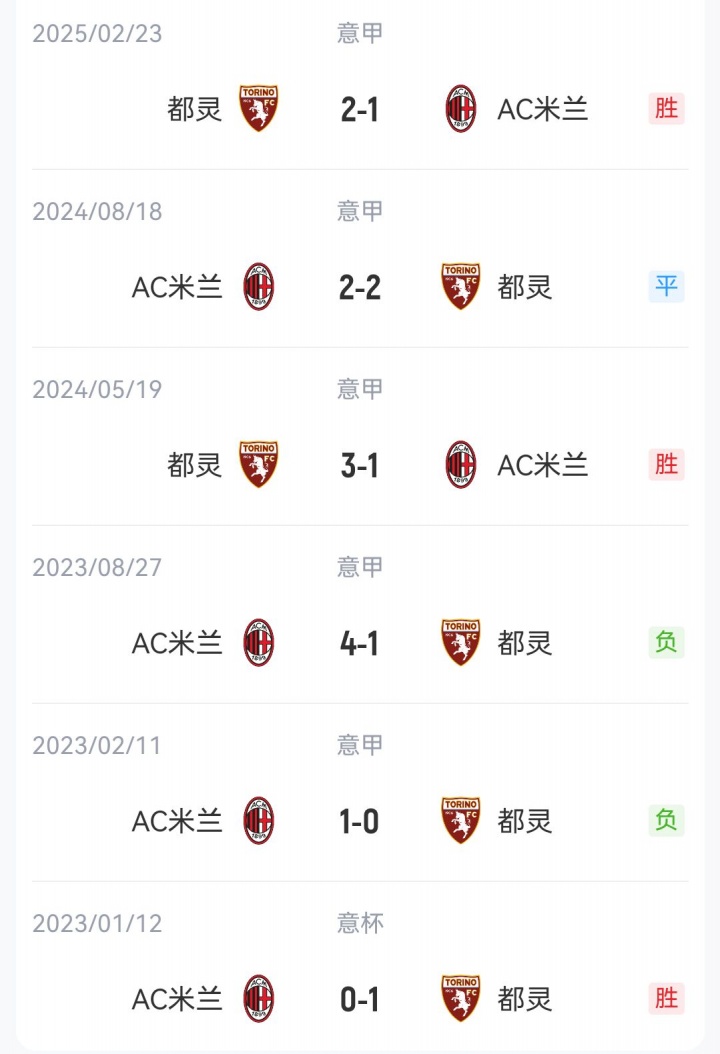Open the 2024/08/18 AC Milan 2-2 Torino match
This screenshot has width=720, height=1054.
360,287
